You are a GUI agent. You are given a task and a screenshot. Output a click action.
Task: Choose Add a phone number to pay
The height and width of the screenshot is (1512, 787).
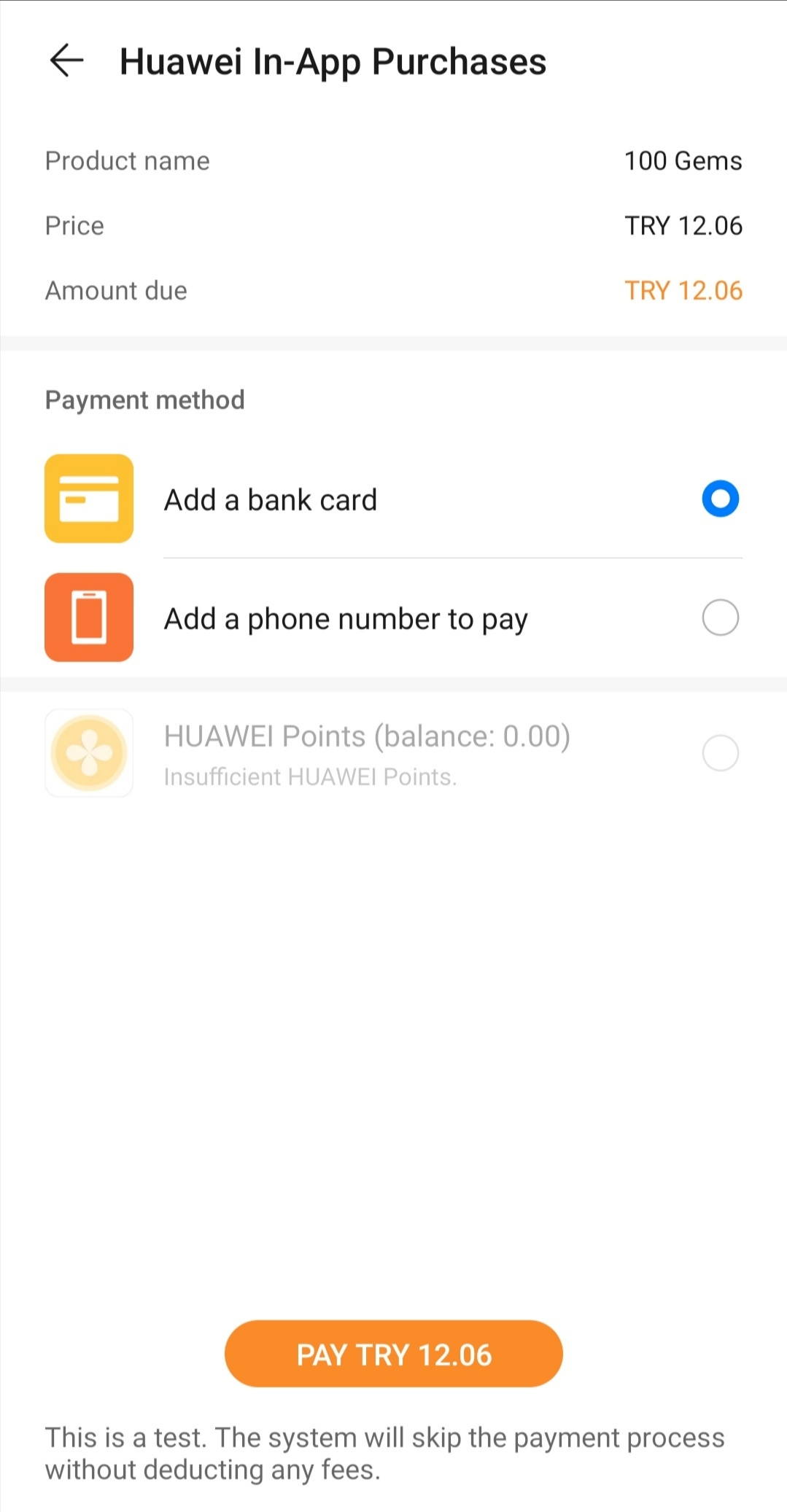[393, 618]
